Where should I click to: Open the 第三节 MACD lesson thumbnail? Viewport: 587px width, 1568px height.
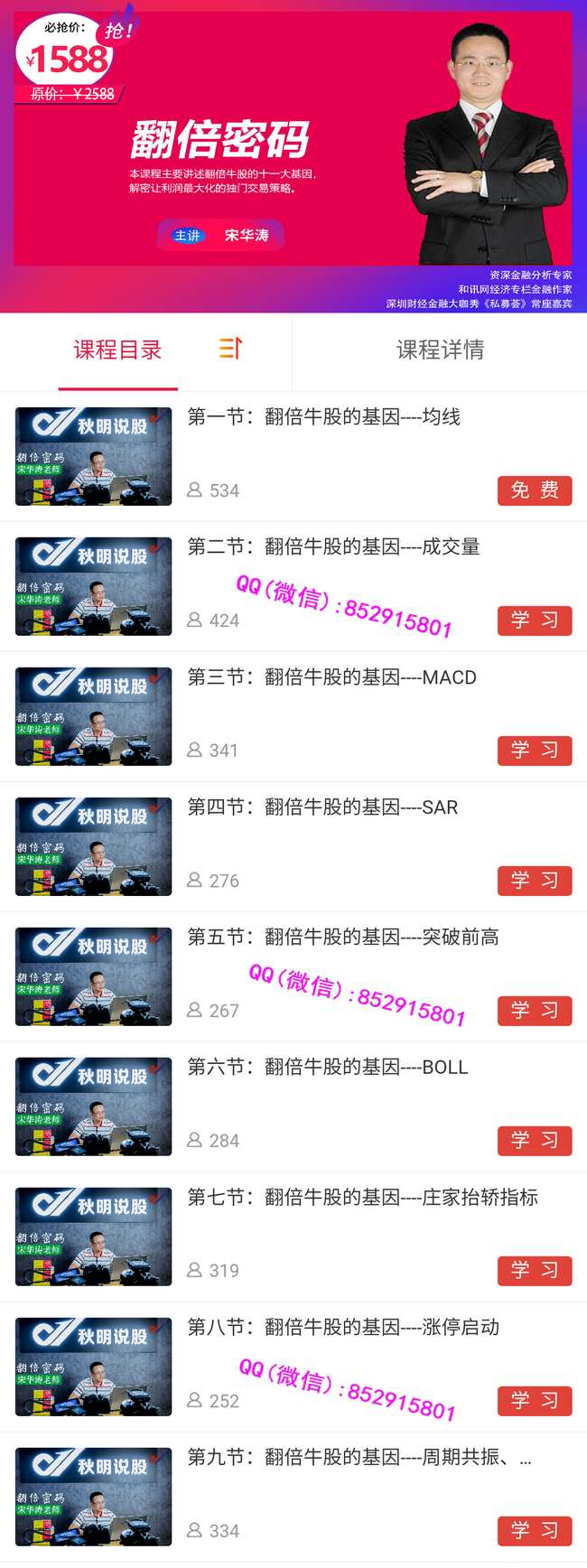(93, 716)
